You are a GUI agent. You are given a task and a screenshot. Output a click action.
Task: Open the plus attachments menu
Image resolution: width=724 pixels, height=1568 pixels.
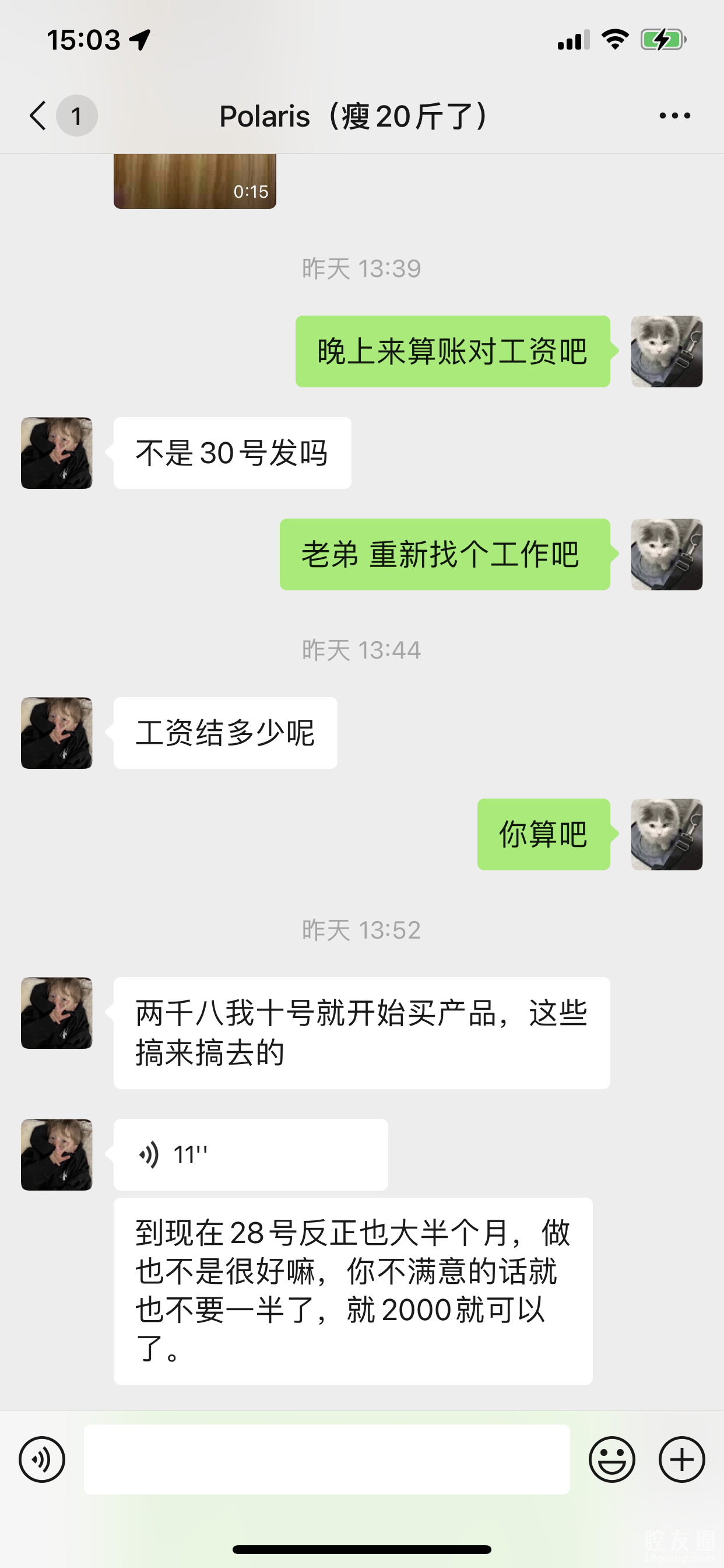click(681, 1459)
